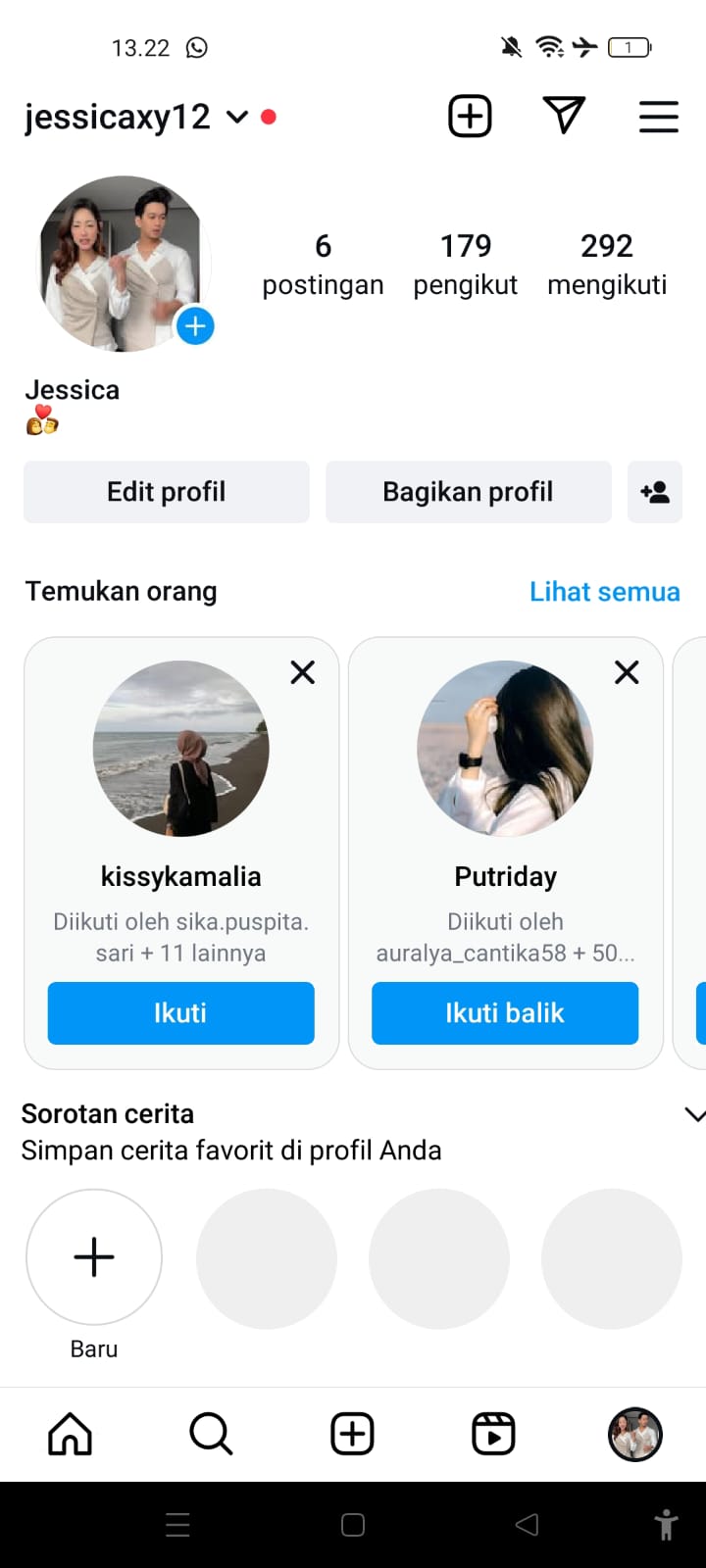The image size is (706, 1568).
Task: Tap Bagikan profil button
Action: click(468, 492)
